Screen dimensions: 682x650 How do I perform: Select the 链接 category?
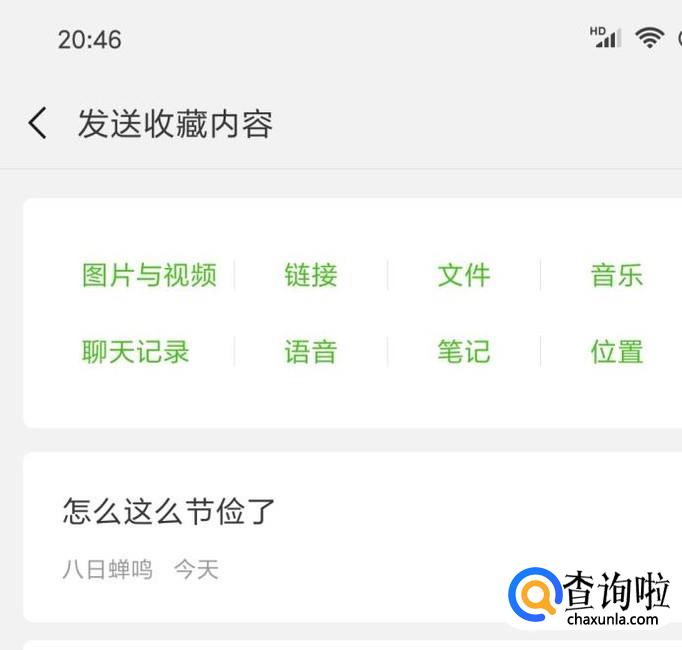[311, 275]
